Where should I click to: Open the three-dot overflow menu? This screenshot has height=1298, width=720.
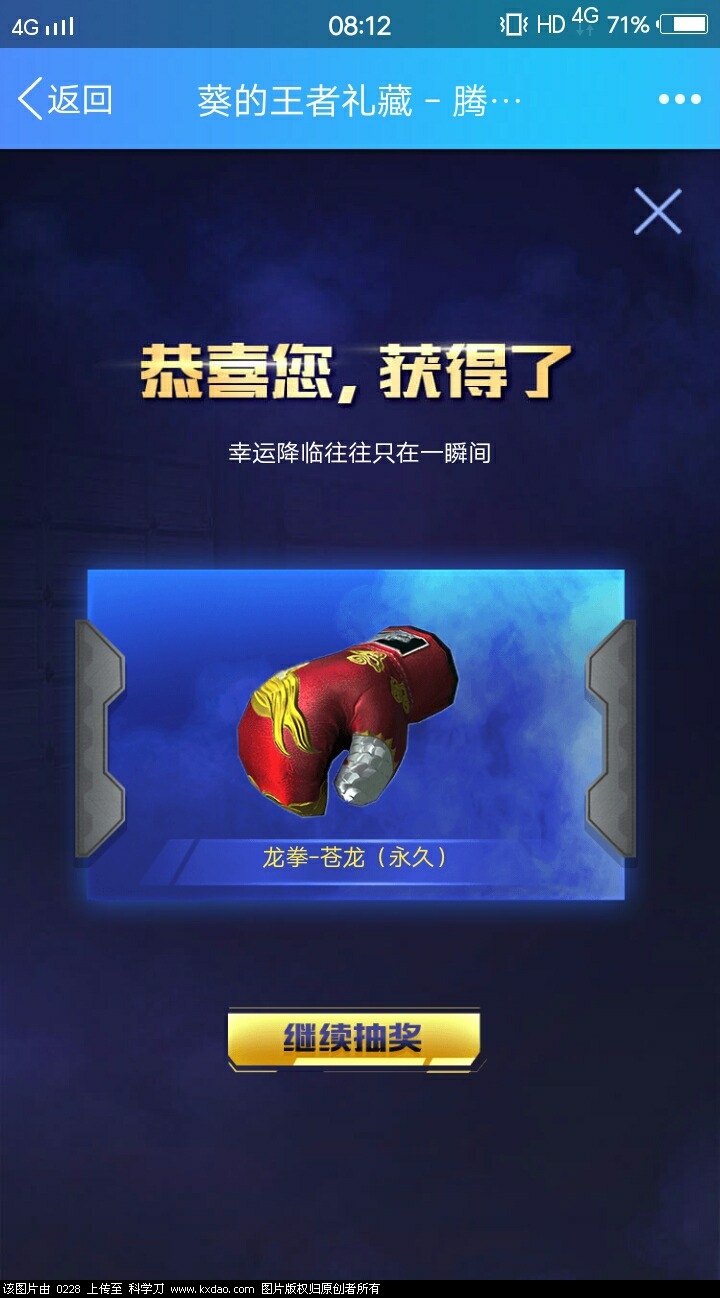point(679,100)
